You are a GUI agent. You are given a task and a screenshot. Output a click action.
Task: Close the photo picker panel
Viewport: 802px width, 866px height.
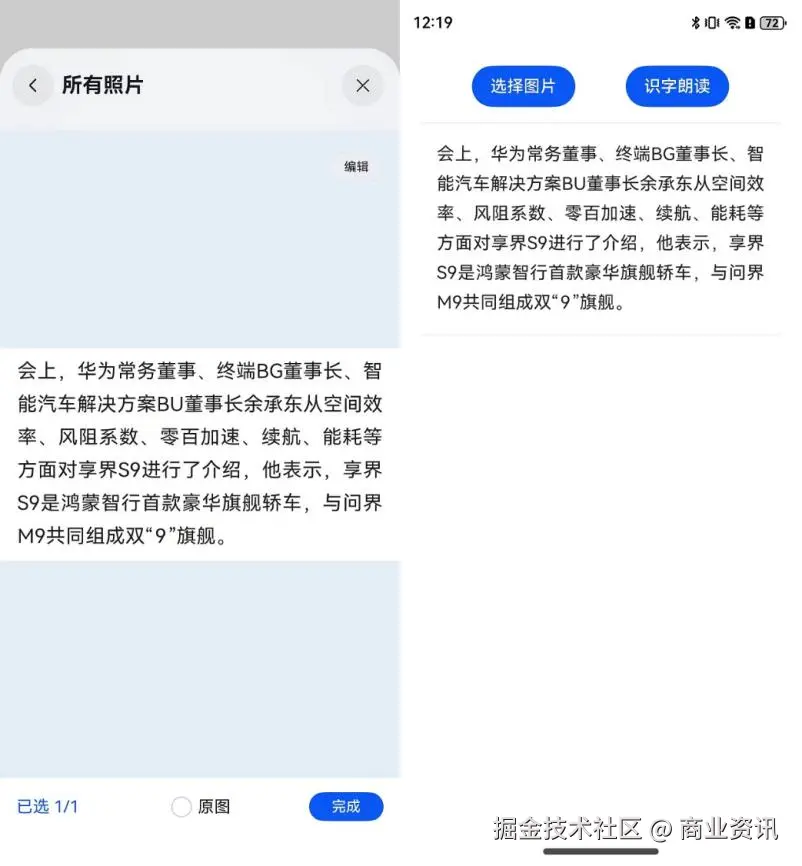pos(362,86)
